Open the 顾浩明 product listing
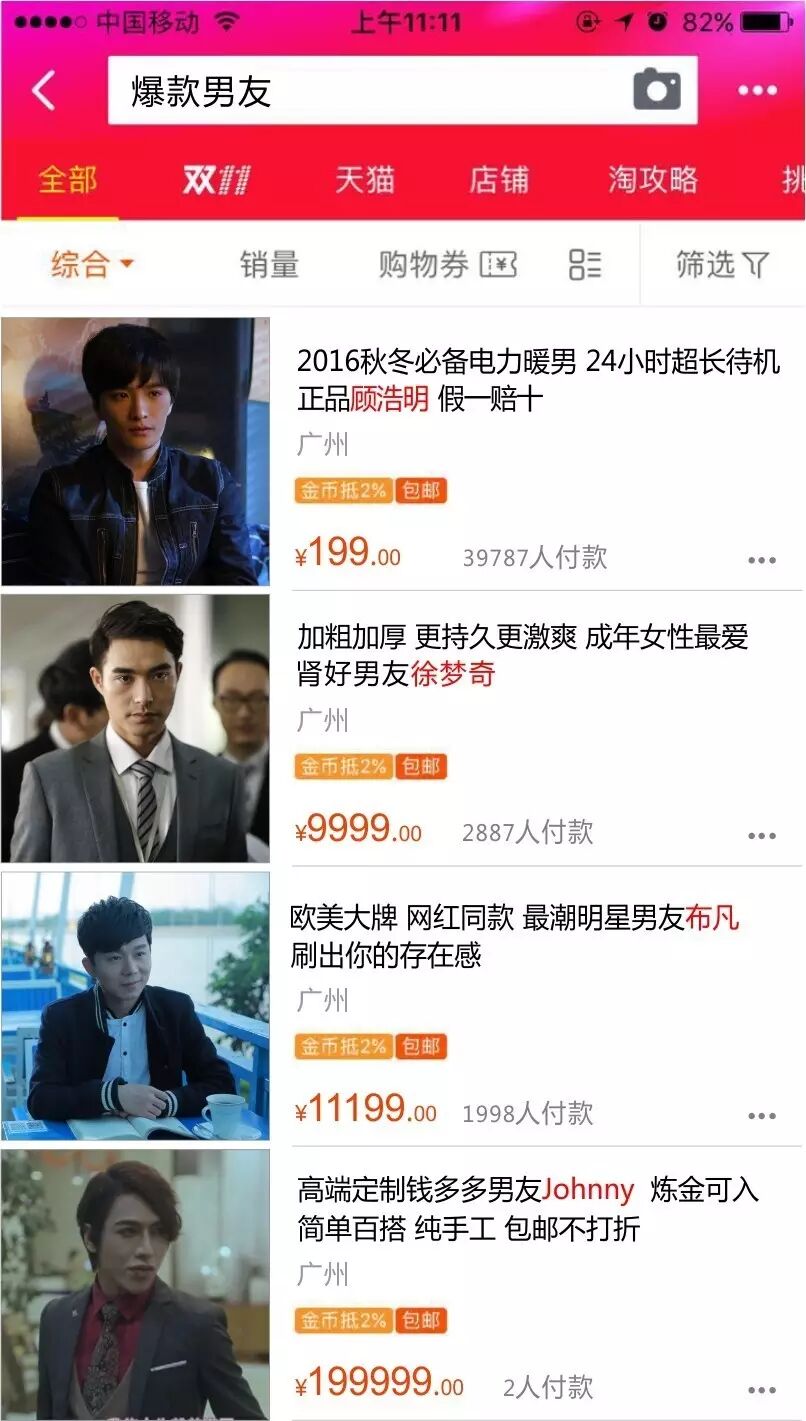Viewport: 806px width, 1421px height. point(538,380)
